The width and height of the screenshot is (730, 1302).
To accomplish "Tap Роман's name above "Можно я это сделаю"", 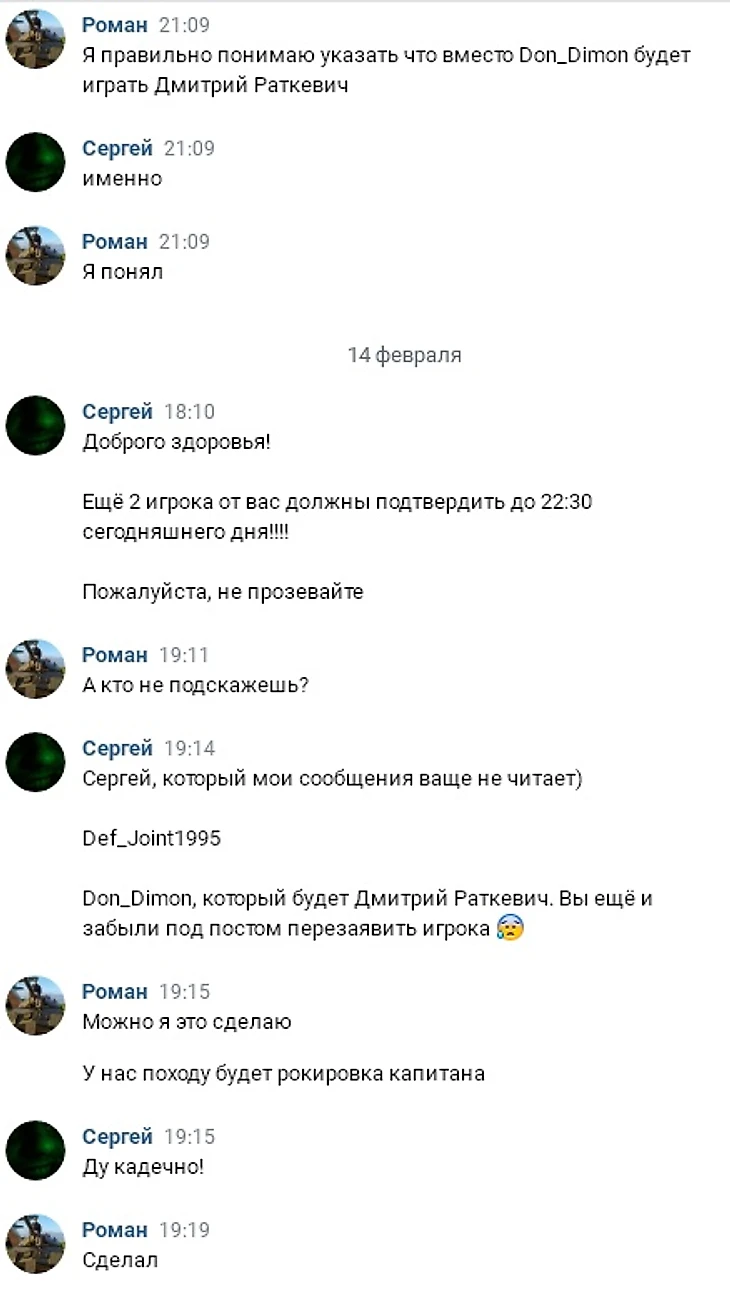I will [114, 992].
